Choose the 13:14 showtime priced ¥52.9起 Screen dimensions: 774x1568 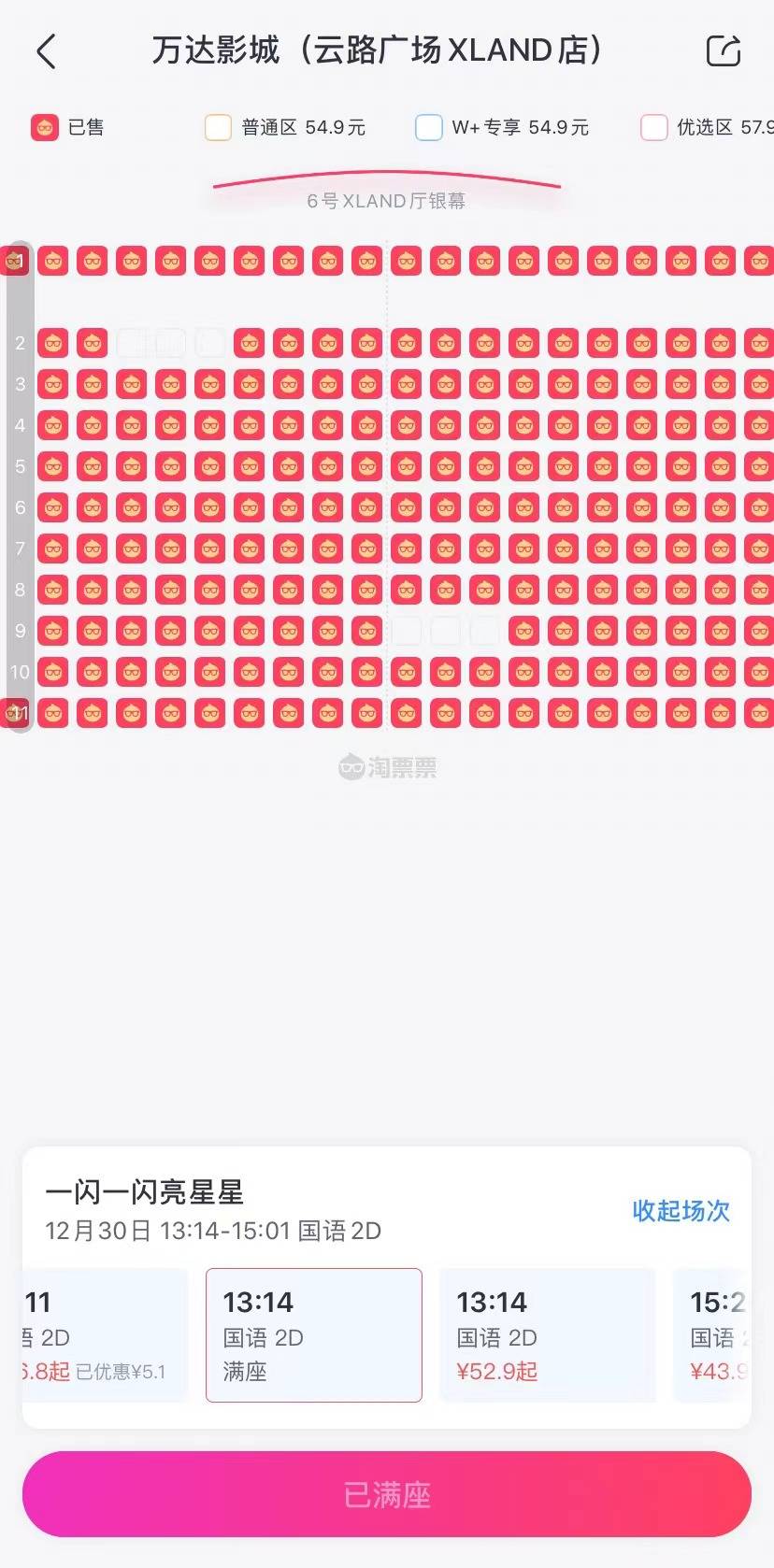(x=547, y=1334)
